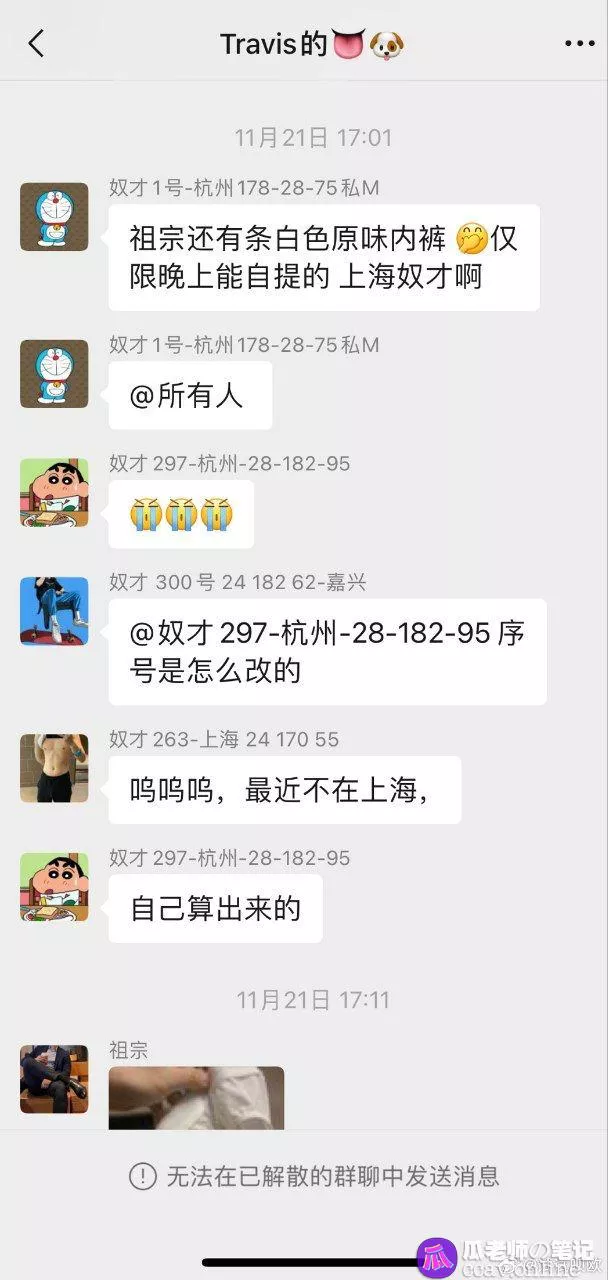Tap Shin-chan avatar beside 自己算出来的 message
The height and width of the screenshot is (1280, 608).
tap(54, 886)
